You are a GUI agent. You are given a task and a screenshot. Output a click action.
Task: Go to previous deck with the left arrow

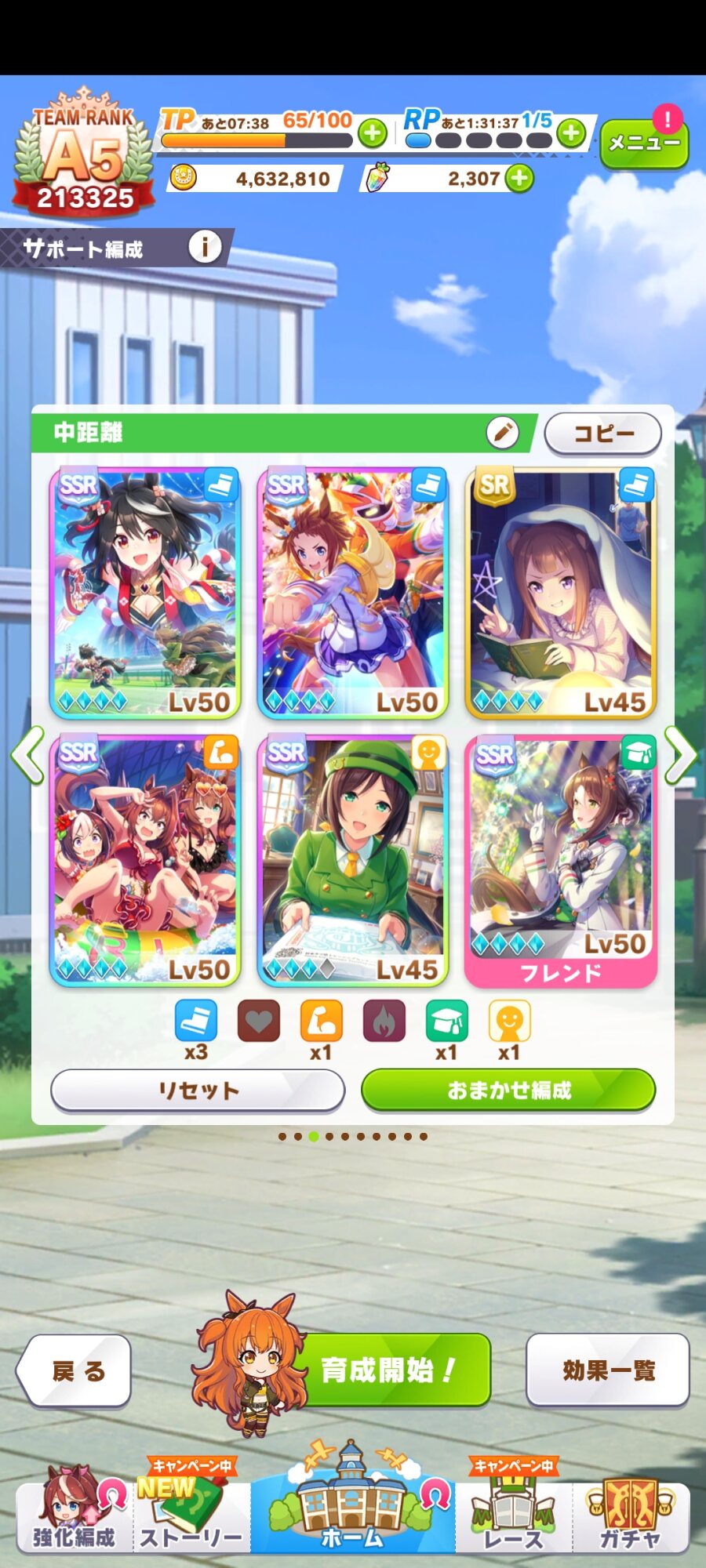[27, 755]
